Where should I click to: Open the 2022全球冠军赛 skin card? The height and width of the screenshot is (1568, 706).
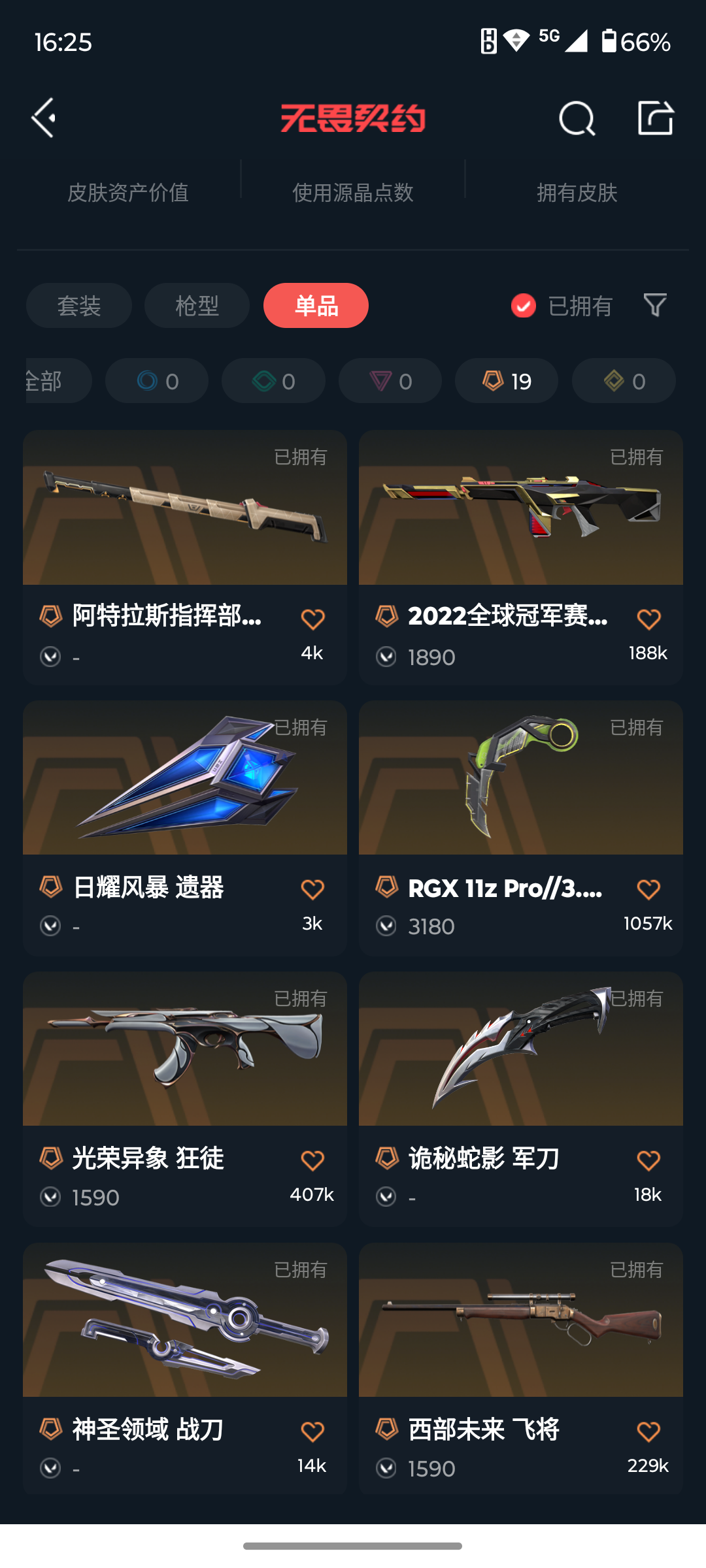click(521, 557)
